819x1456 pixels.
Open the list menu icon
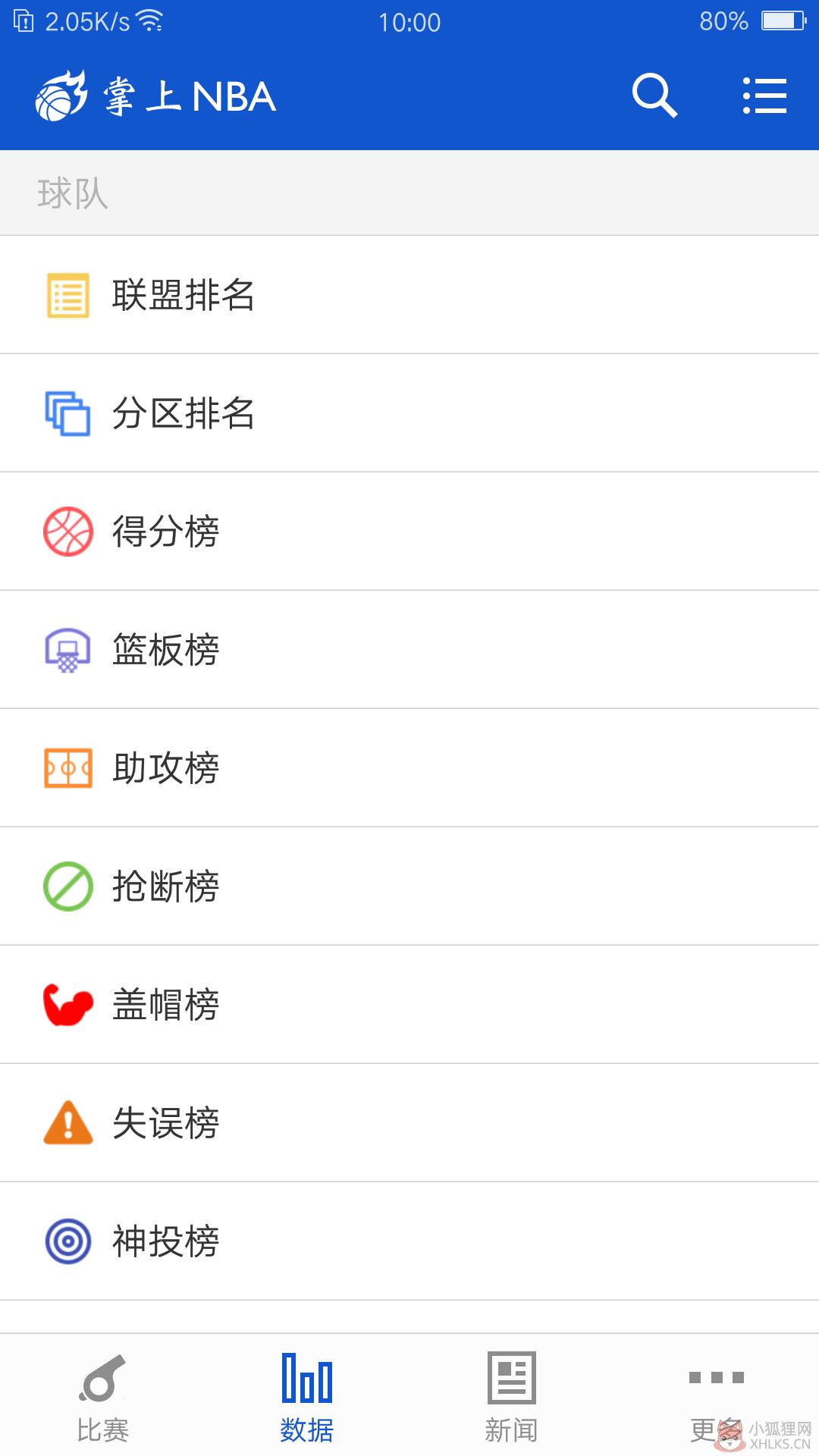[764, 96]
